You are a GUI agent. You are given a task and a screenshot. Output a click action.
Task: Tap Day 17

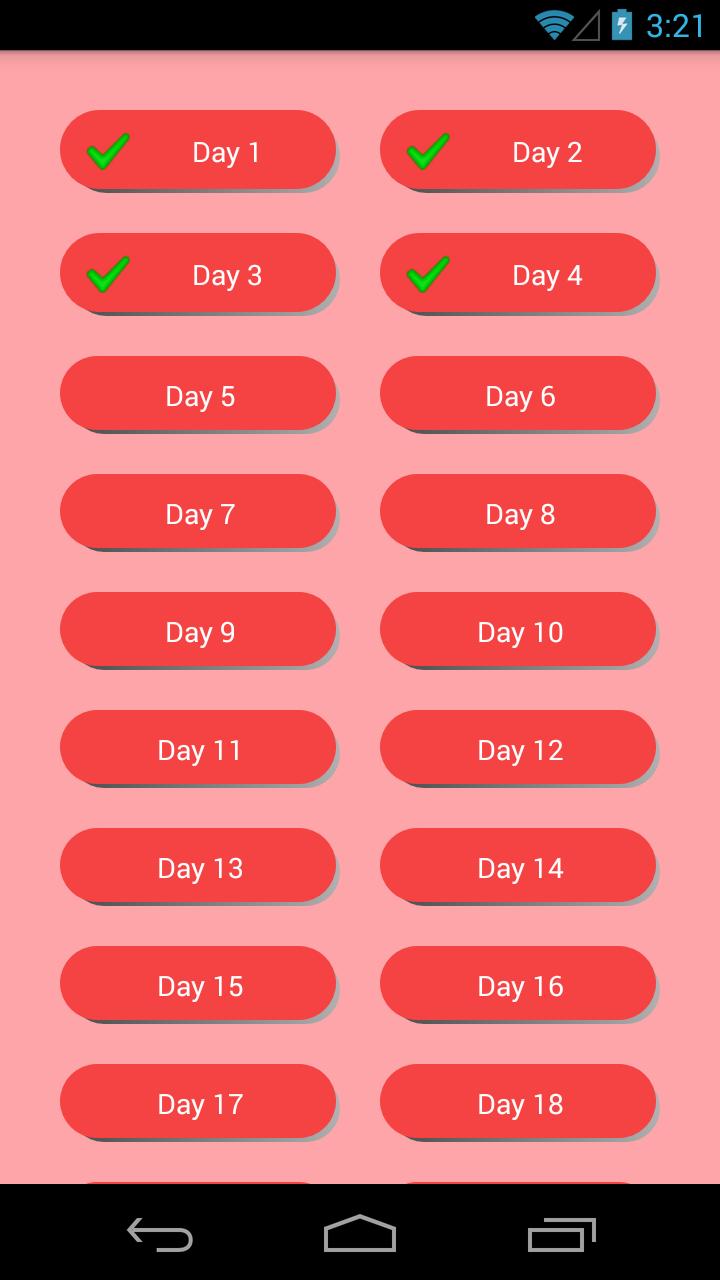pyautogui.click(x=198, y=1102)
